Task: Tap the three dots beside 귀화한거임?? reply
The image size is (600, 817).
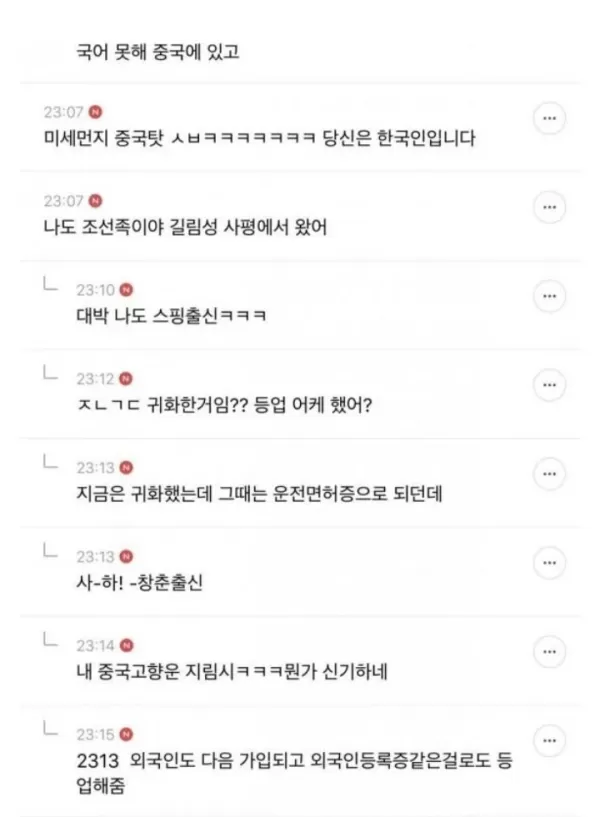Action: (x=548, y=384)
